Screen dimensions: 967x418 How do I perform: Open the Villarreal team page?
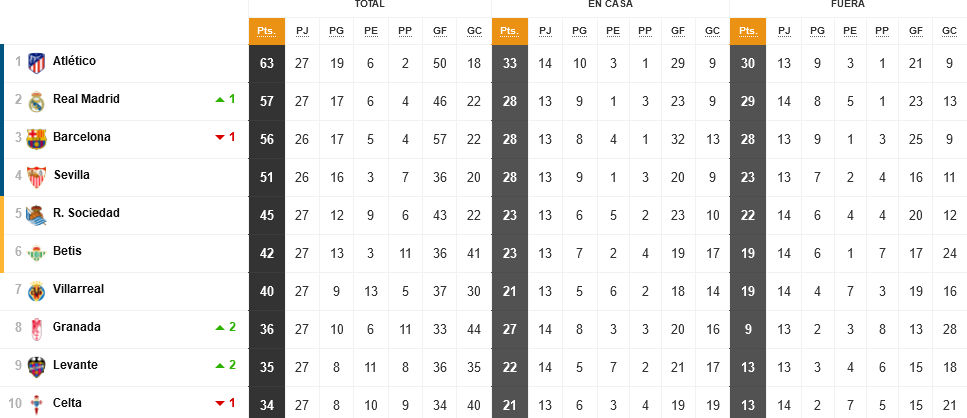78,289
